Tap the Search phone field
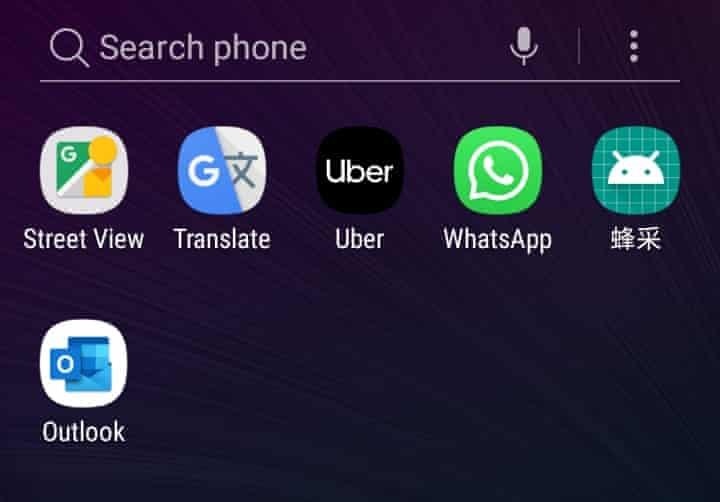The width and height of the screenshot is (720, 502). [260, 47]
